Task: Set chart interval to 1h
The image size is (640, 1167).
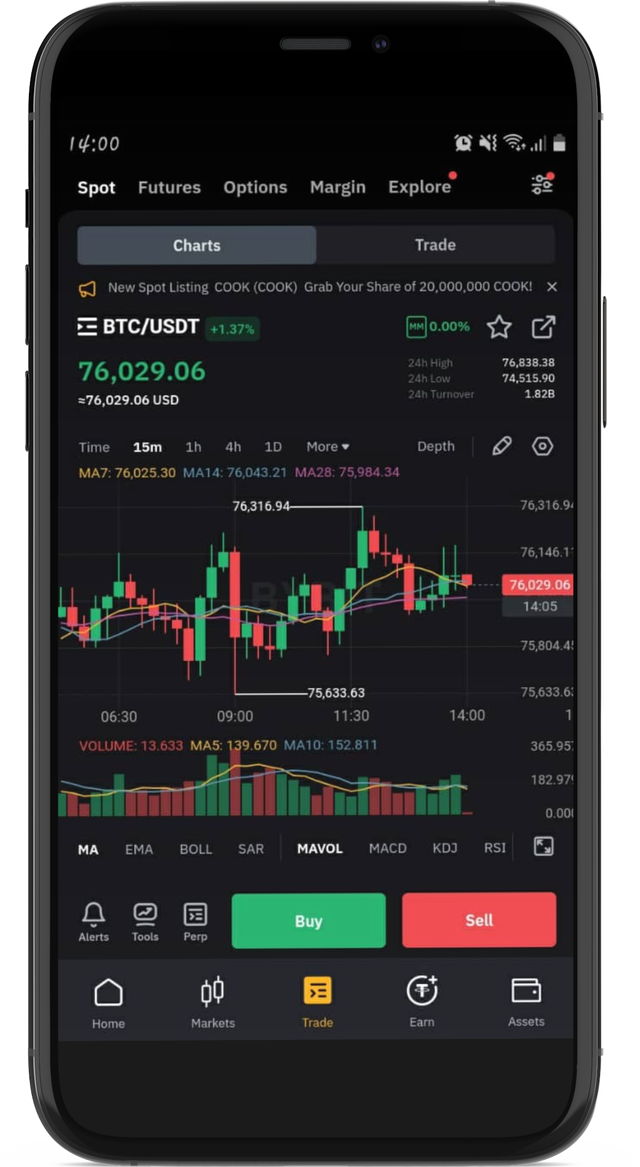Action: tap(193, 447)
